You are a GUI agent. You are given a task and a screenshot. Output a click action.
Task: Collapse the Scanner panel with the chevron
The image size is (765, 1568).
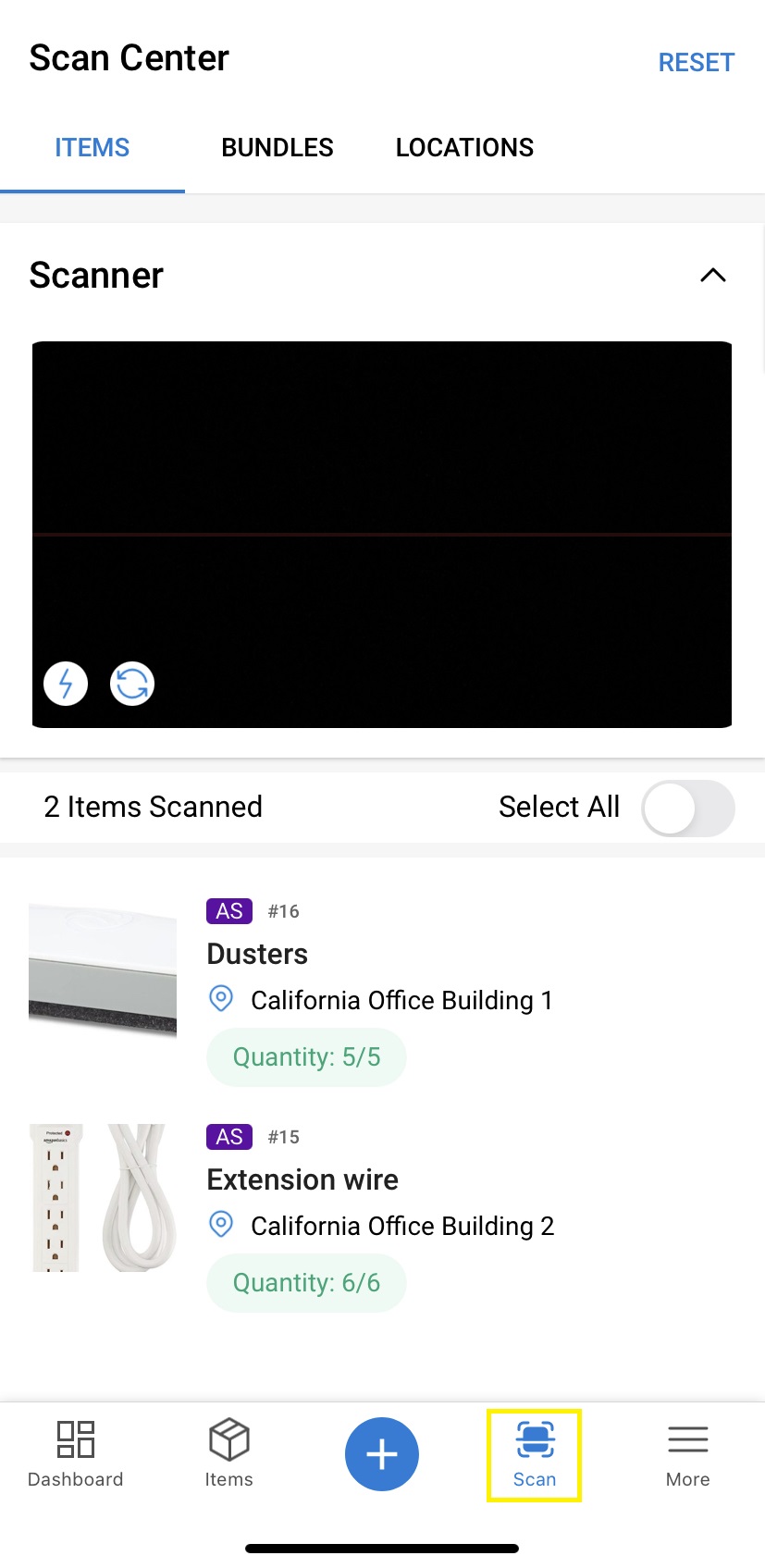712,275
